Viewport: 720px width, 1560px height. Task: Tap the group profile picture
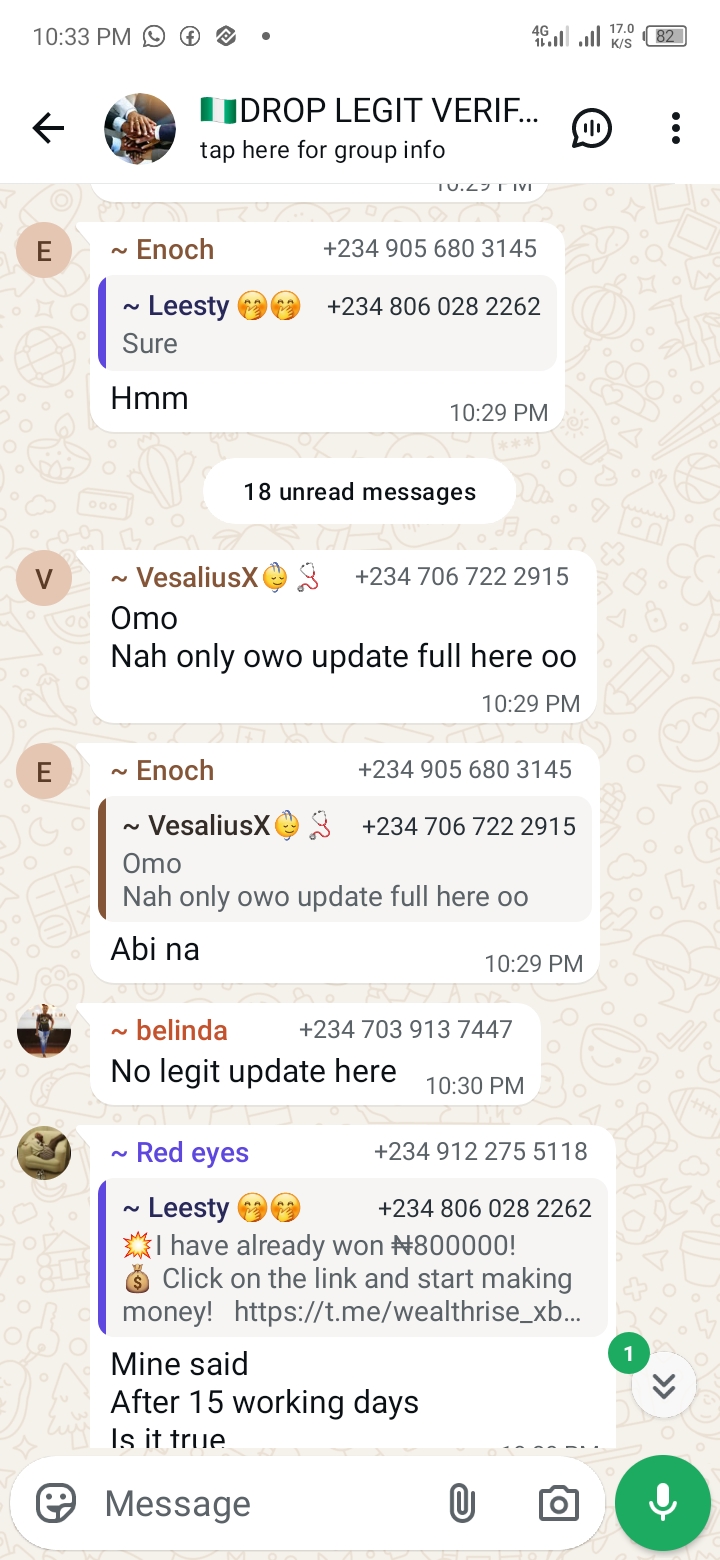pos(140,128)
